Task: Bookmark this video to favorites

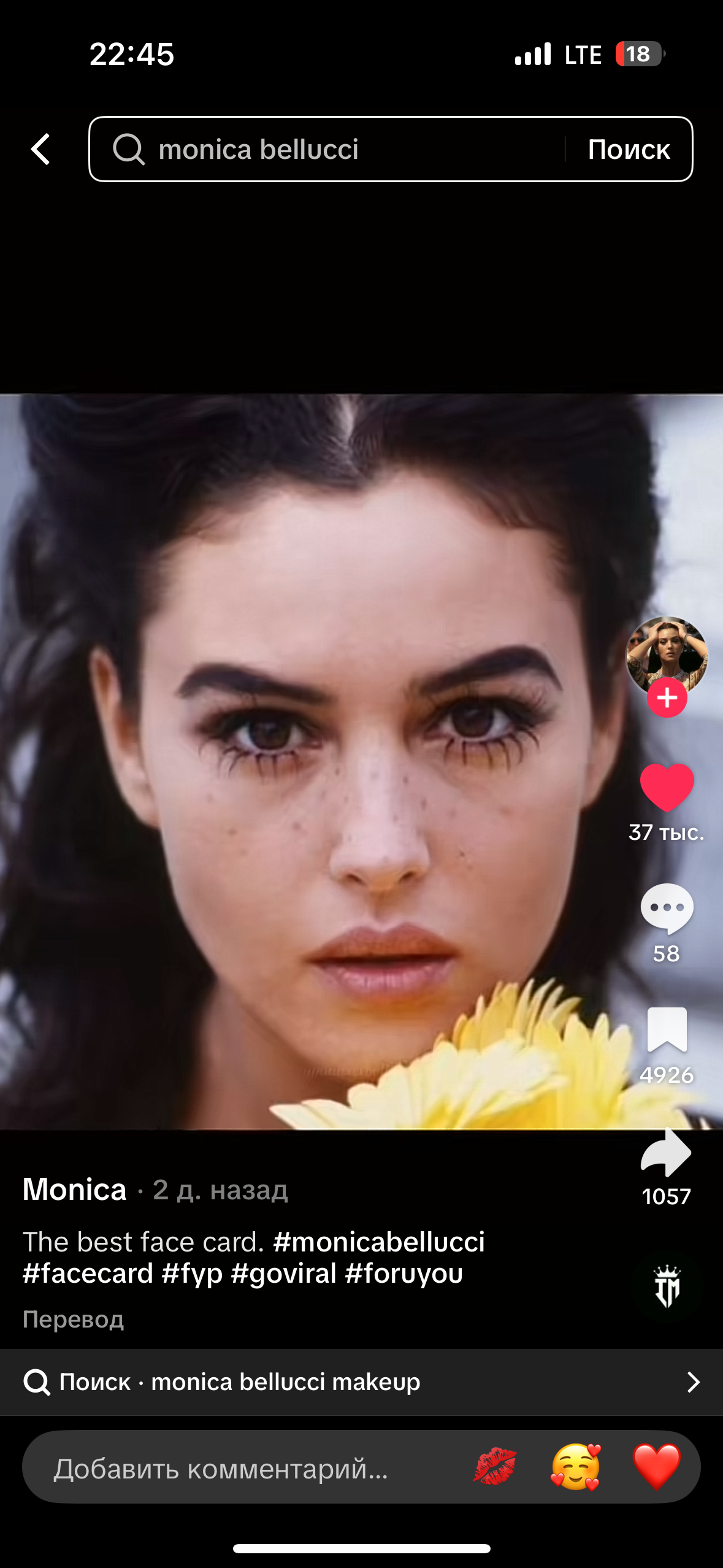Action: [x=667, y=1029]
